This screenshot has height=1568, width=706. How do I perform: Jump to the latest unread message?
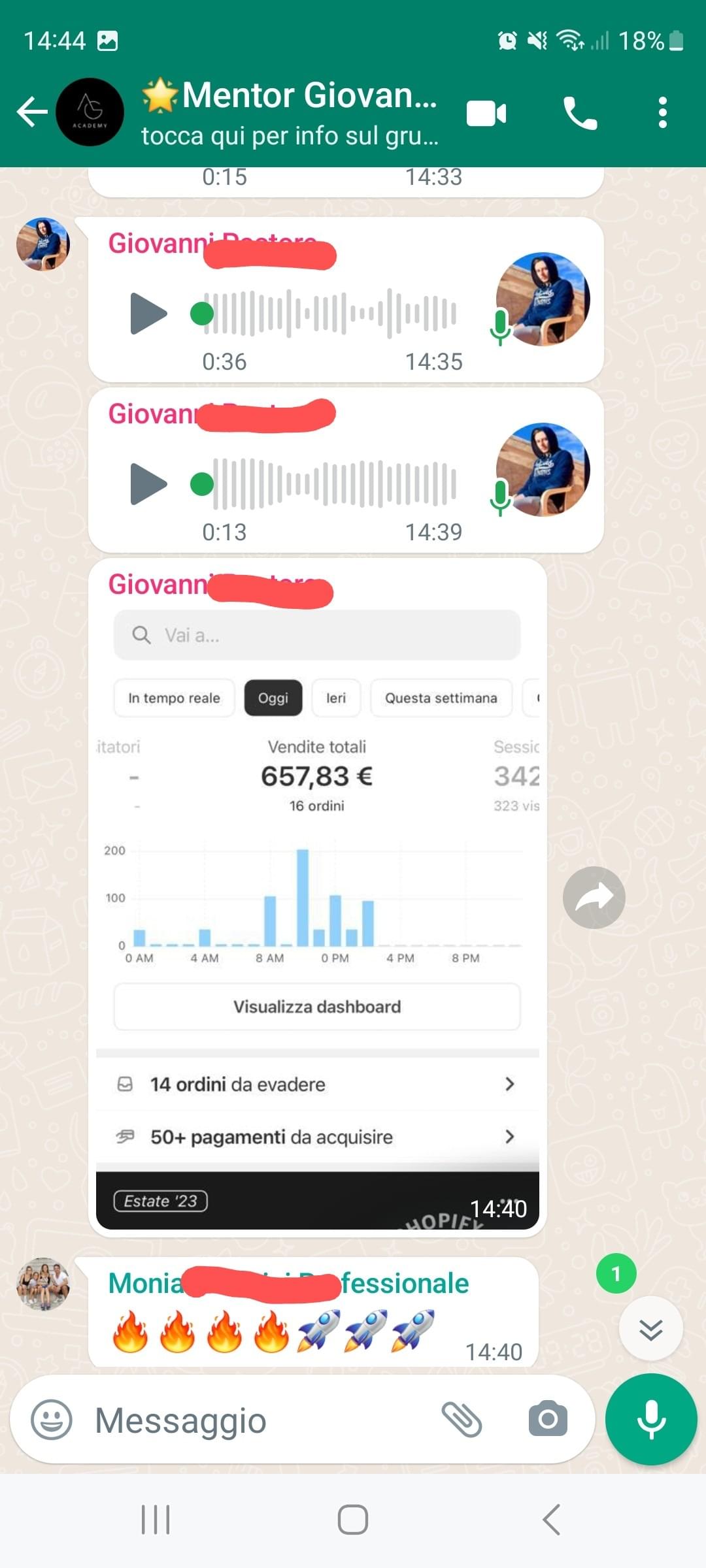point(650,1330)
